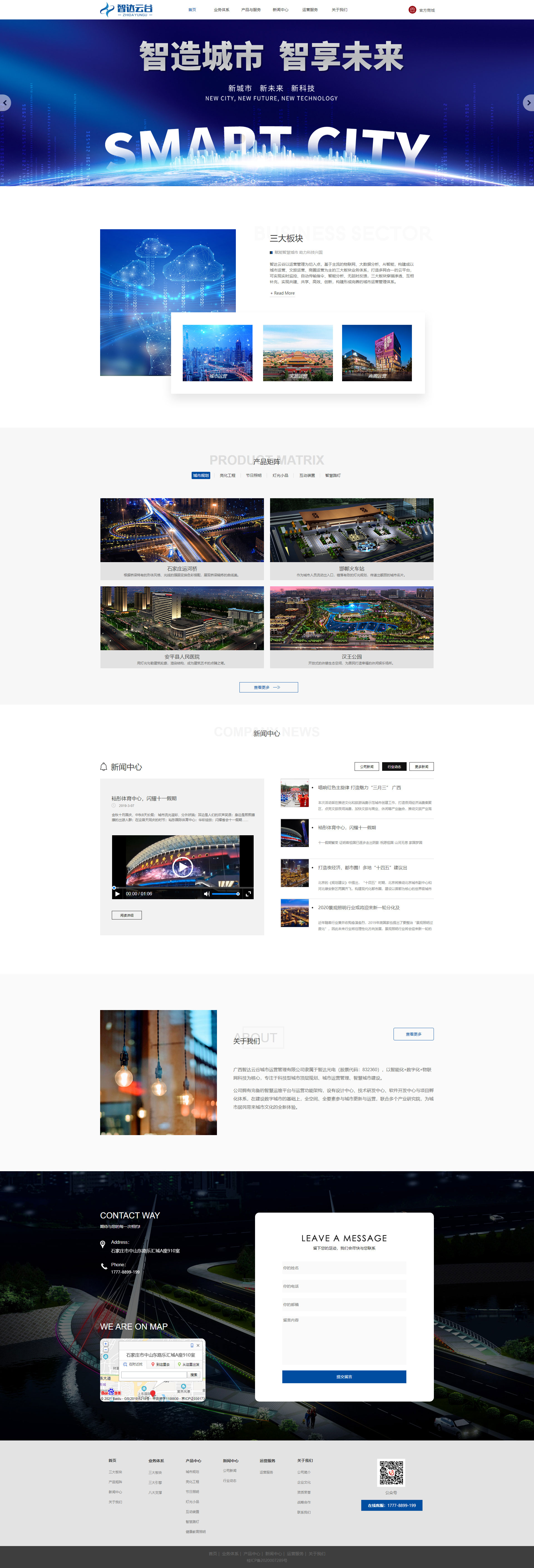Image resolution: width=534 pixels, height=1568 pixels.
Task: Tap 查看更多 below the product grid
Action: [x=268, y=687]
